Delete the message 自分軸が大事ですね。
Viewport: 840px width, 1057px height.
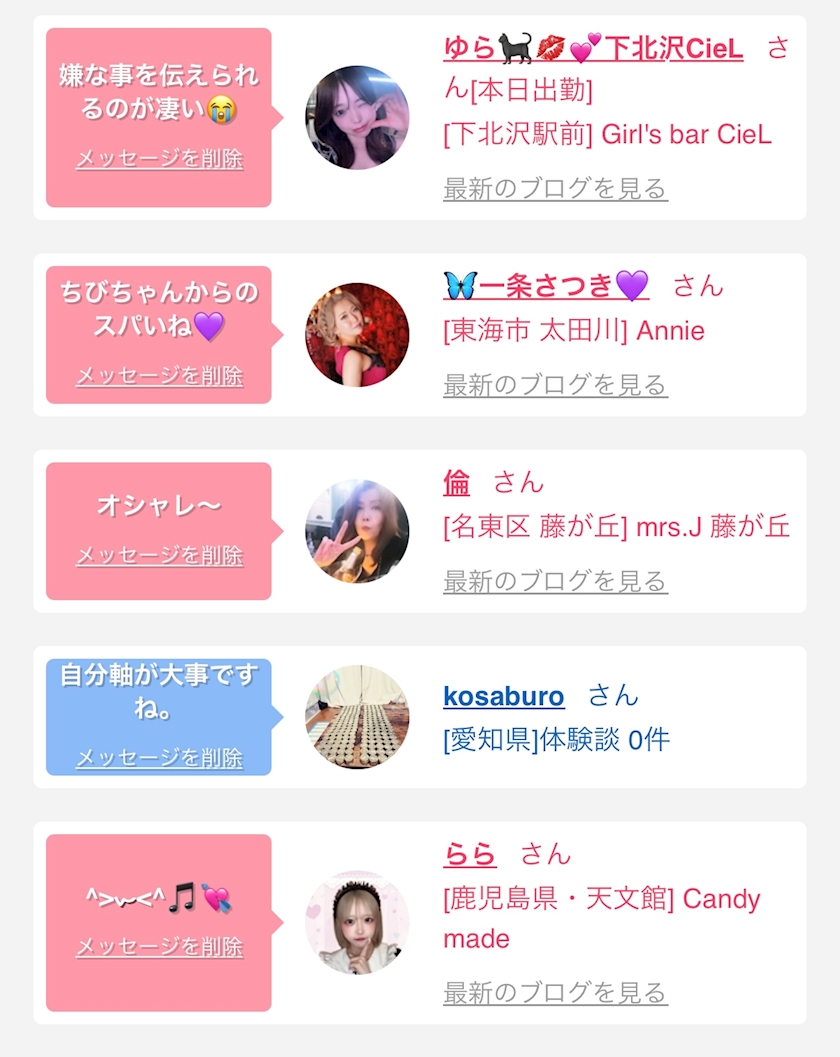[x=159, y=758]
